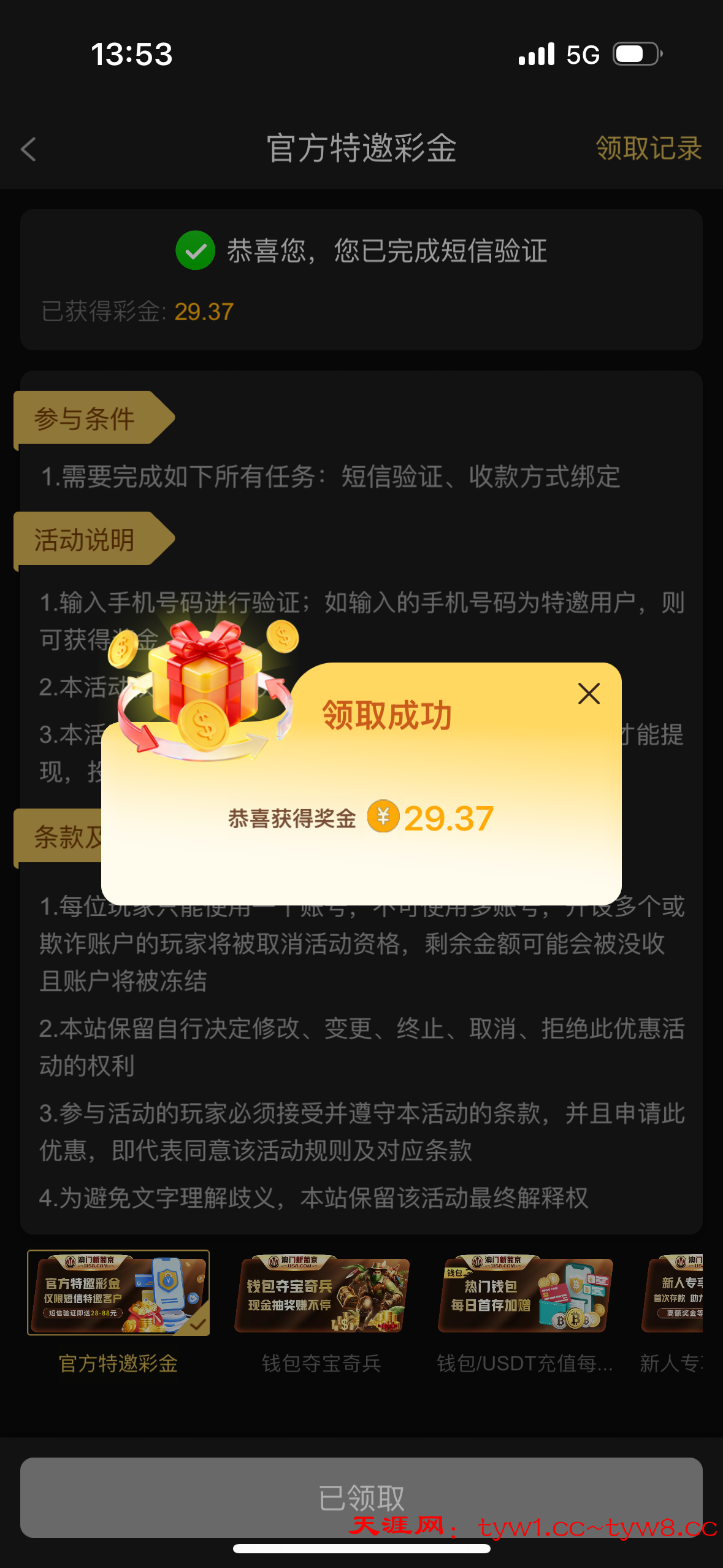Viewport: 723px width, 1568px height.
Task: Open 领取记录 claim history
Action: 648,148
